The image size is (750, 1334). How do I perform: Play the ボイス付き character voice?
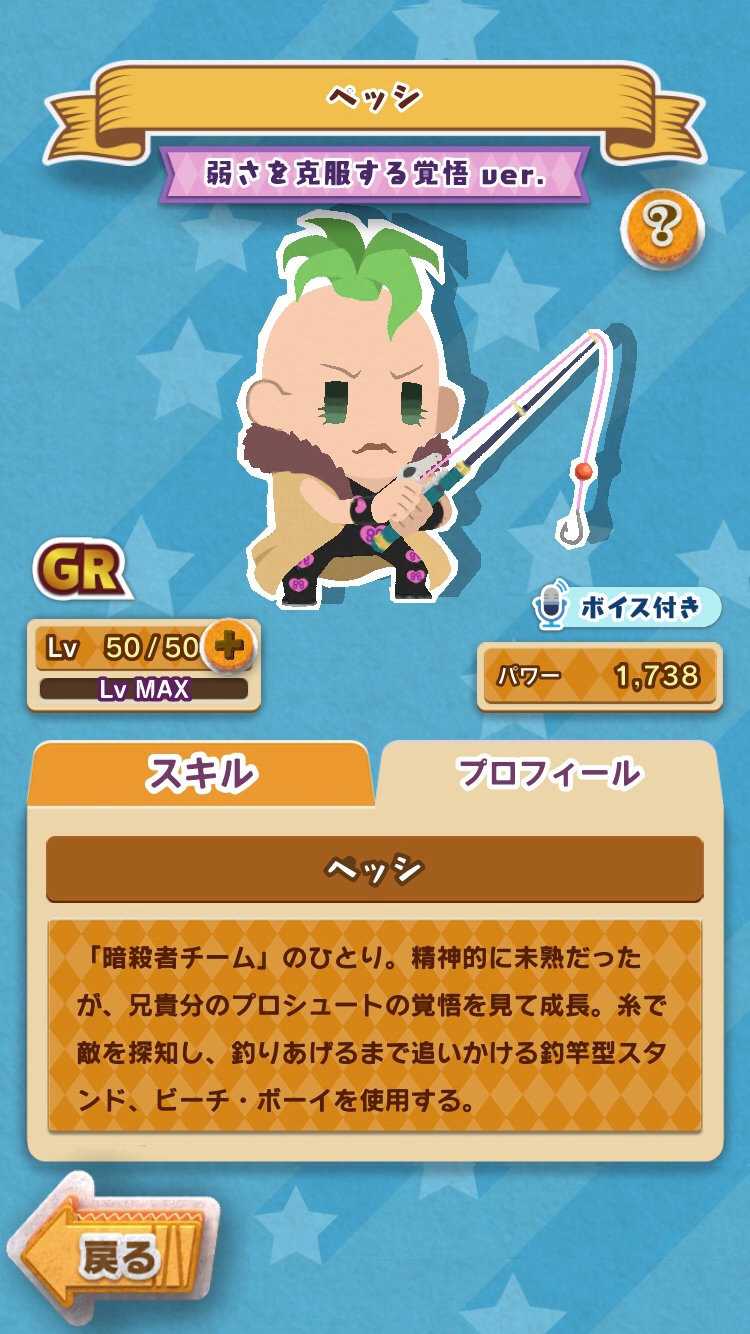tap(626, 607)
